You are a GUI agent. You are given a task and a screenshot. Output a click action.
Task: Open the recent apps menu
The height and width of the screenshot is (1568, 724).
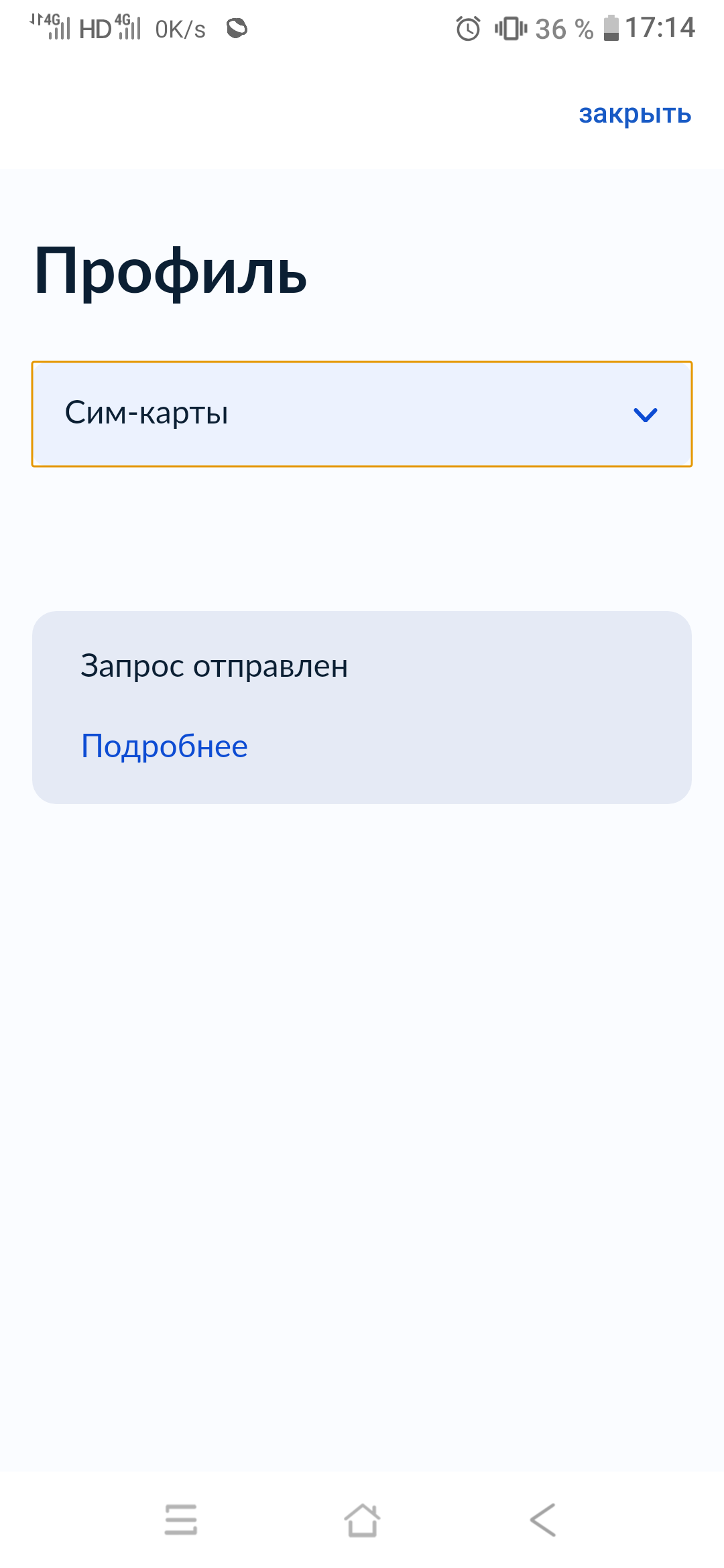[181, 1520]
